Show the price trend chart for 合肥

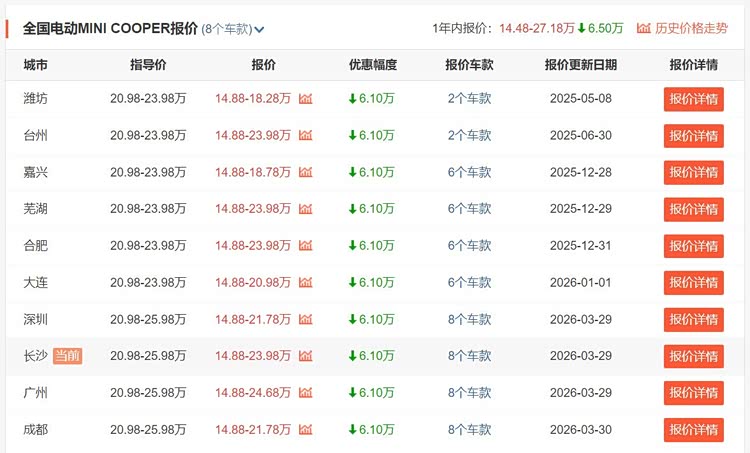point(306,246)
